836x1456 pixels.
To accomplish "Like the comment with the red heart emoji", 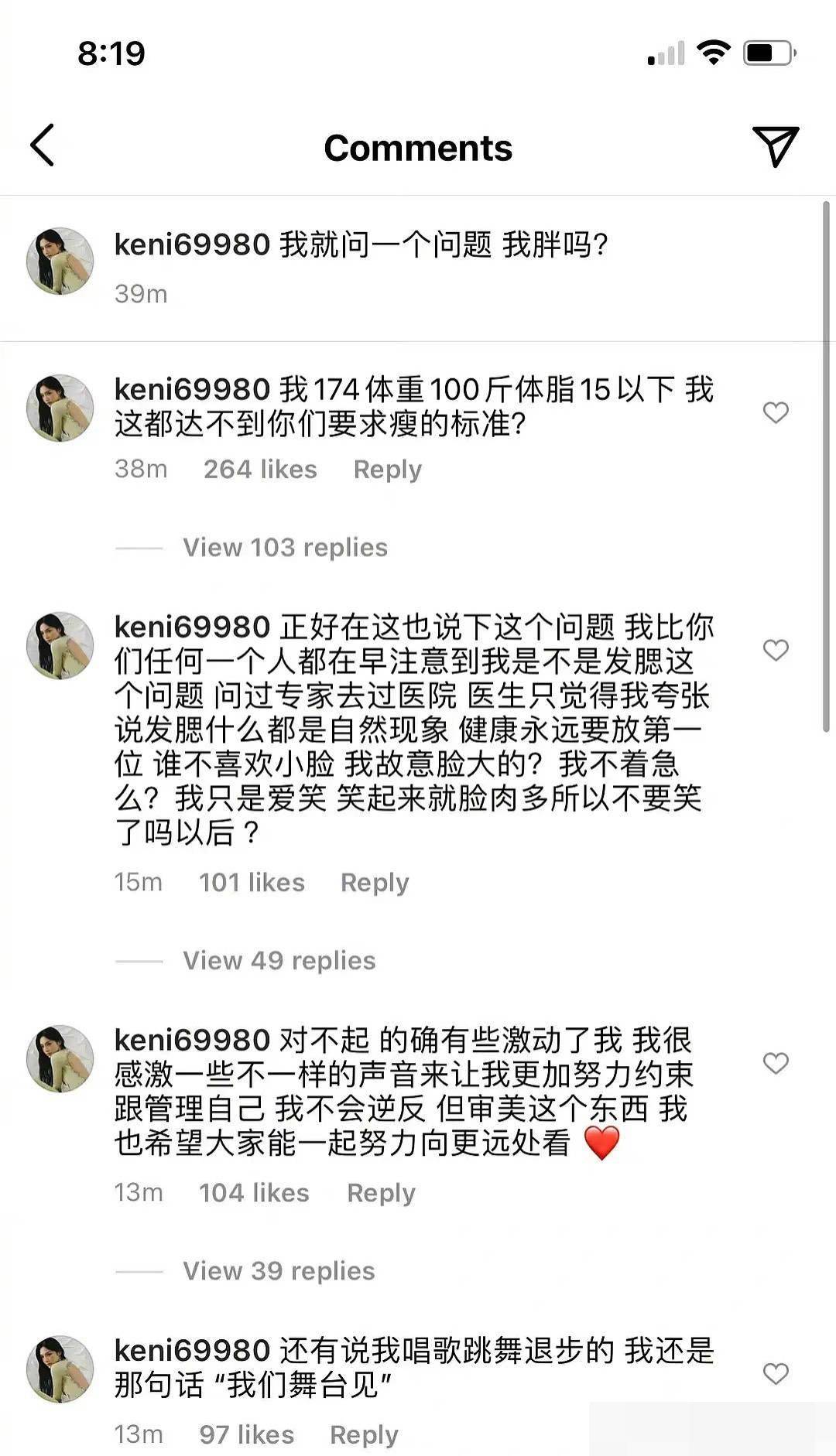I will pyautogui.click(x=776, y=1063).
